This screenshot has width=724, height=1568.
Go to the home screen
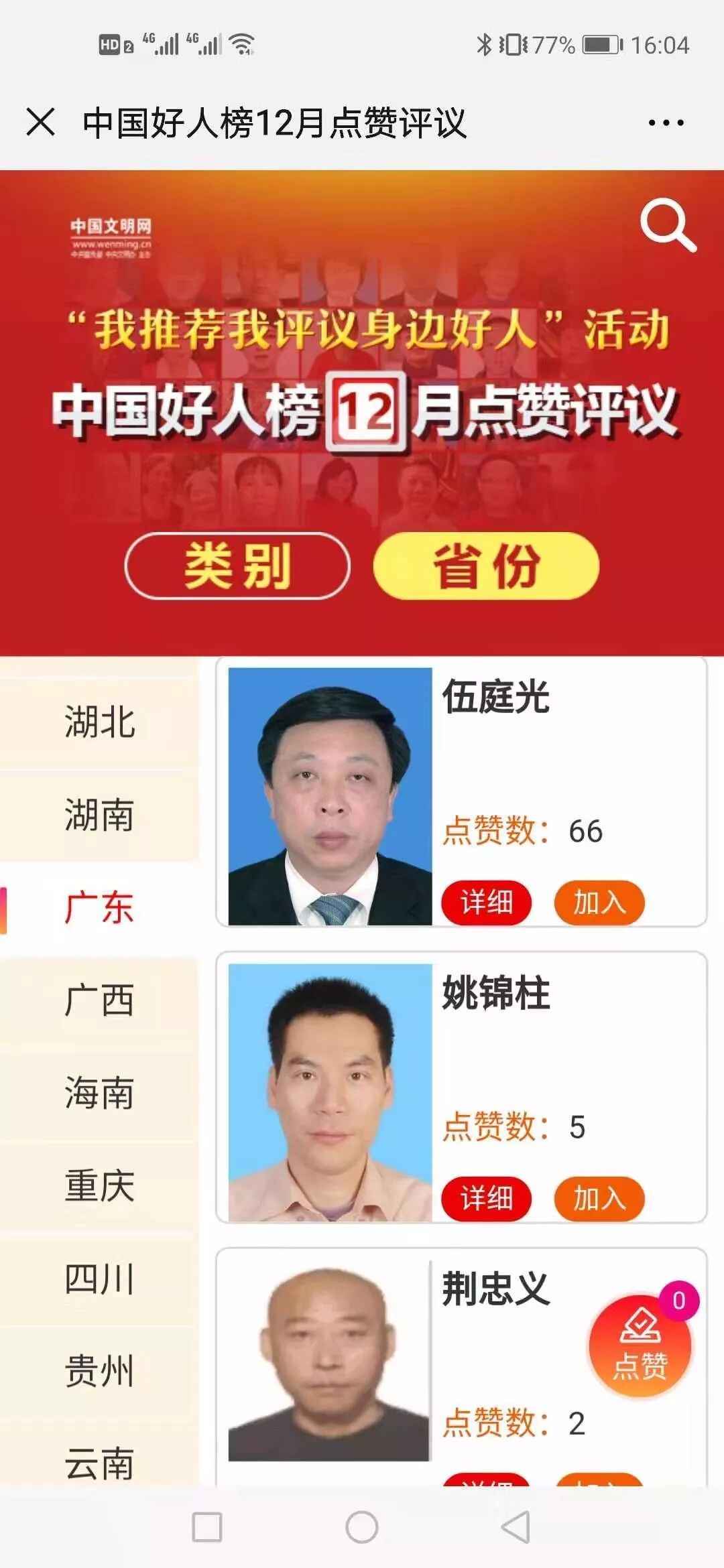(362, 1528)
